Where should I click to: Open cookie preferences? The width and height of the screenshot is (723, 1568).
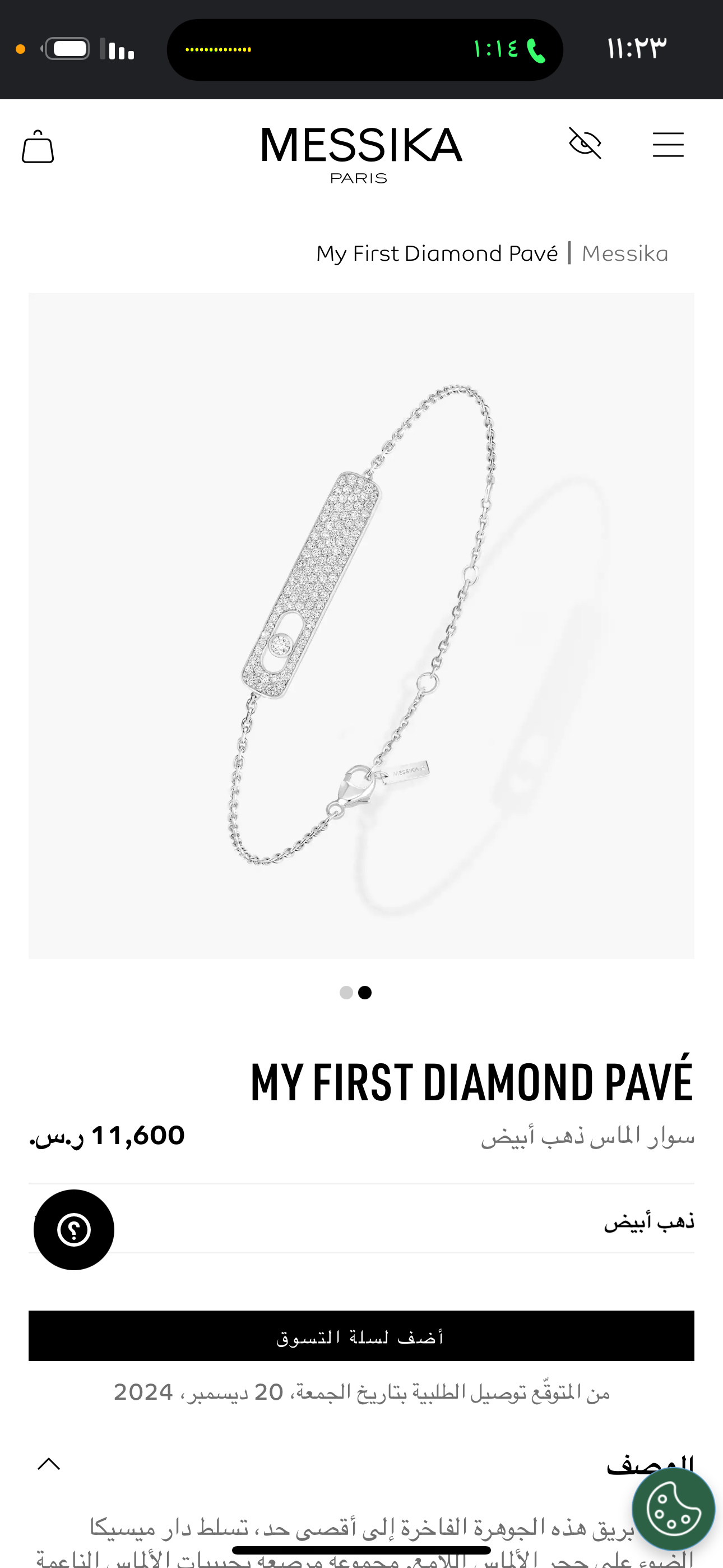click(x=673, y=1509)
